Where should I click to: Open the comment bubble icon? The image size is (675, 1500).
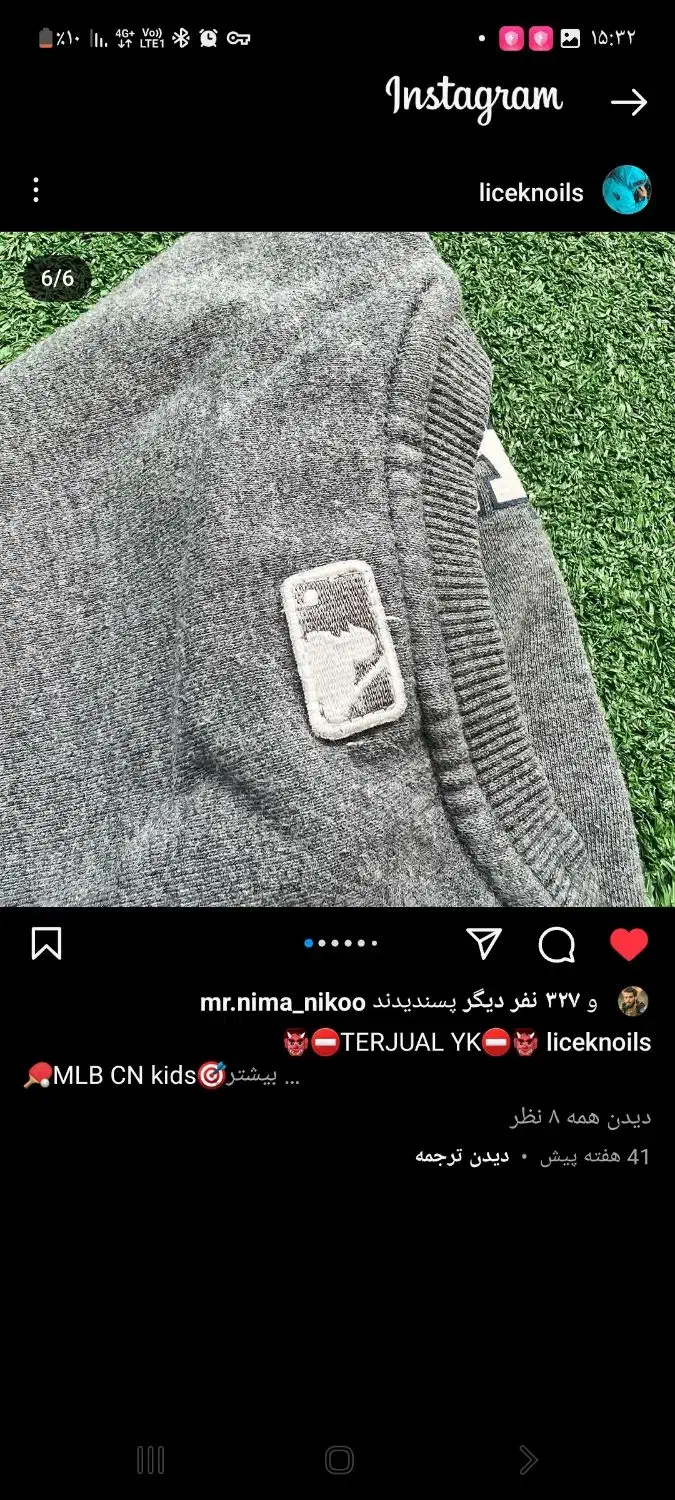(557, 943)
